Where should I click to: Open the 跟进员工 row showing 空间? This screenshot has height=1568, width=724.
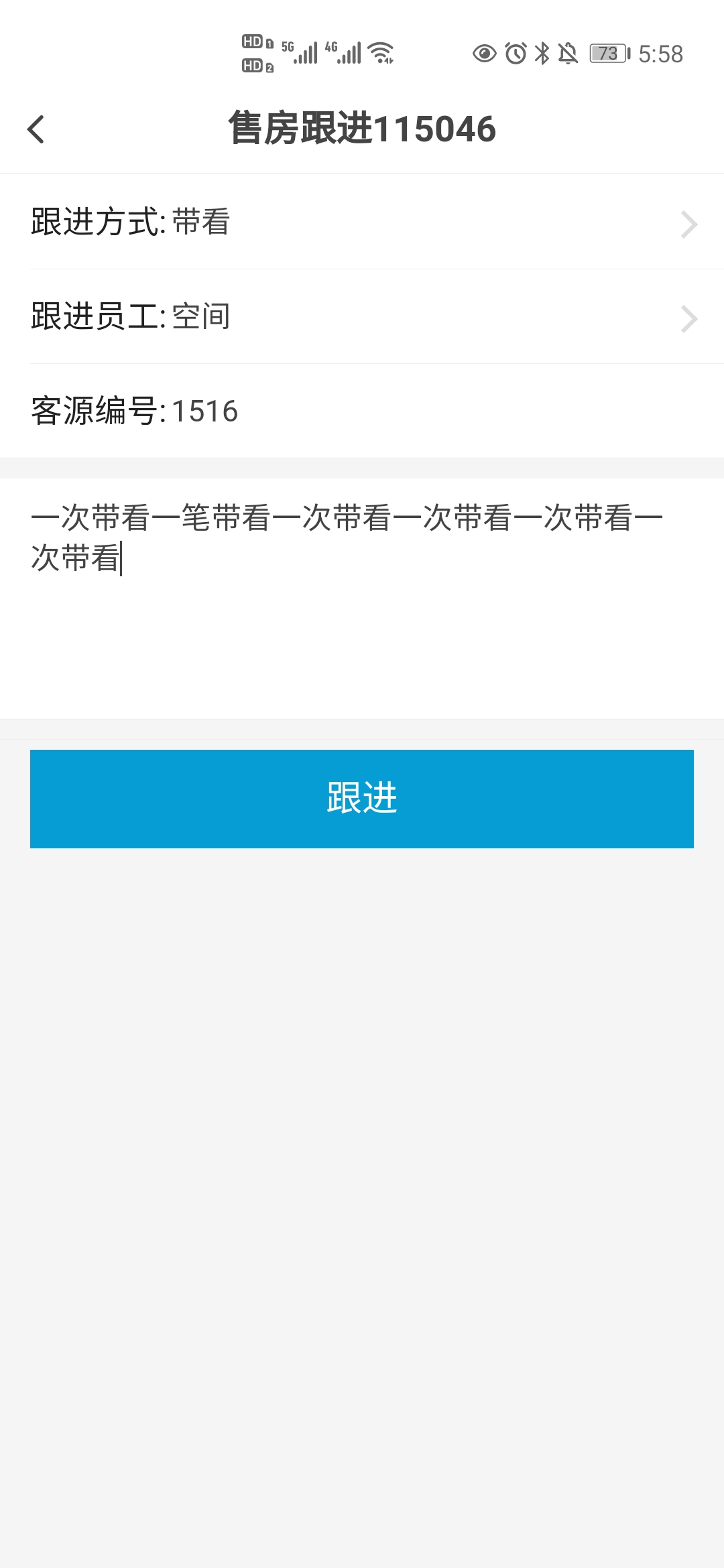click(362, 316)
